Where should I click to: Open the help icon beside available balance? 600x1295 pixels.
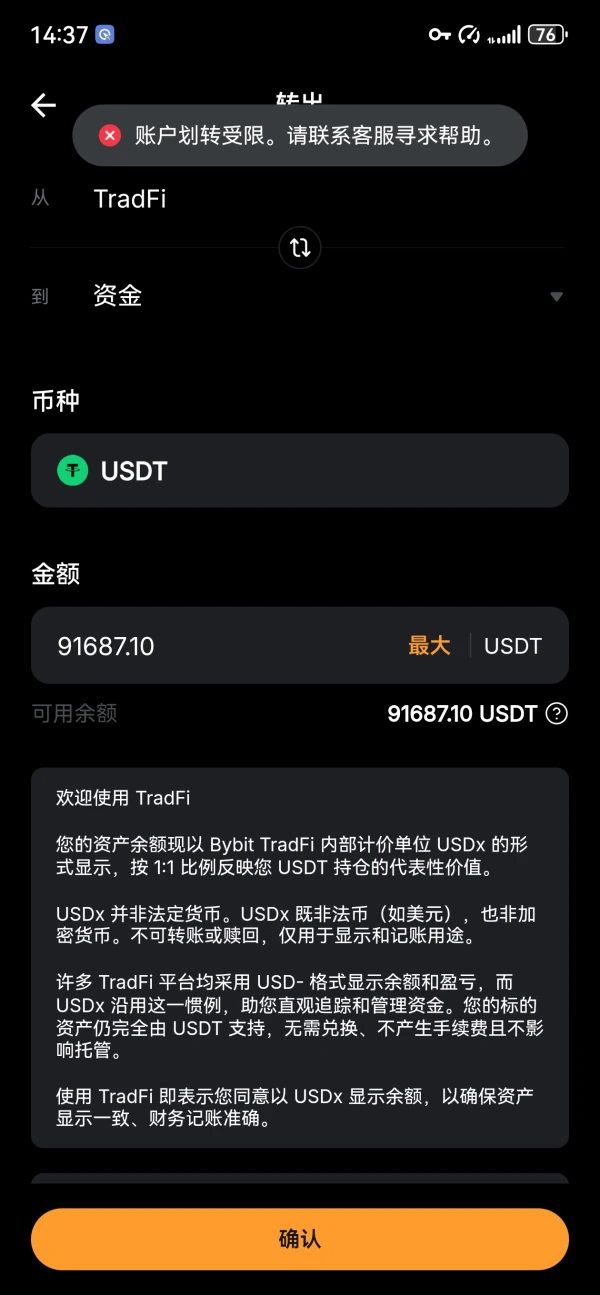[x=557, y=714]
